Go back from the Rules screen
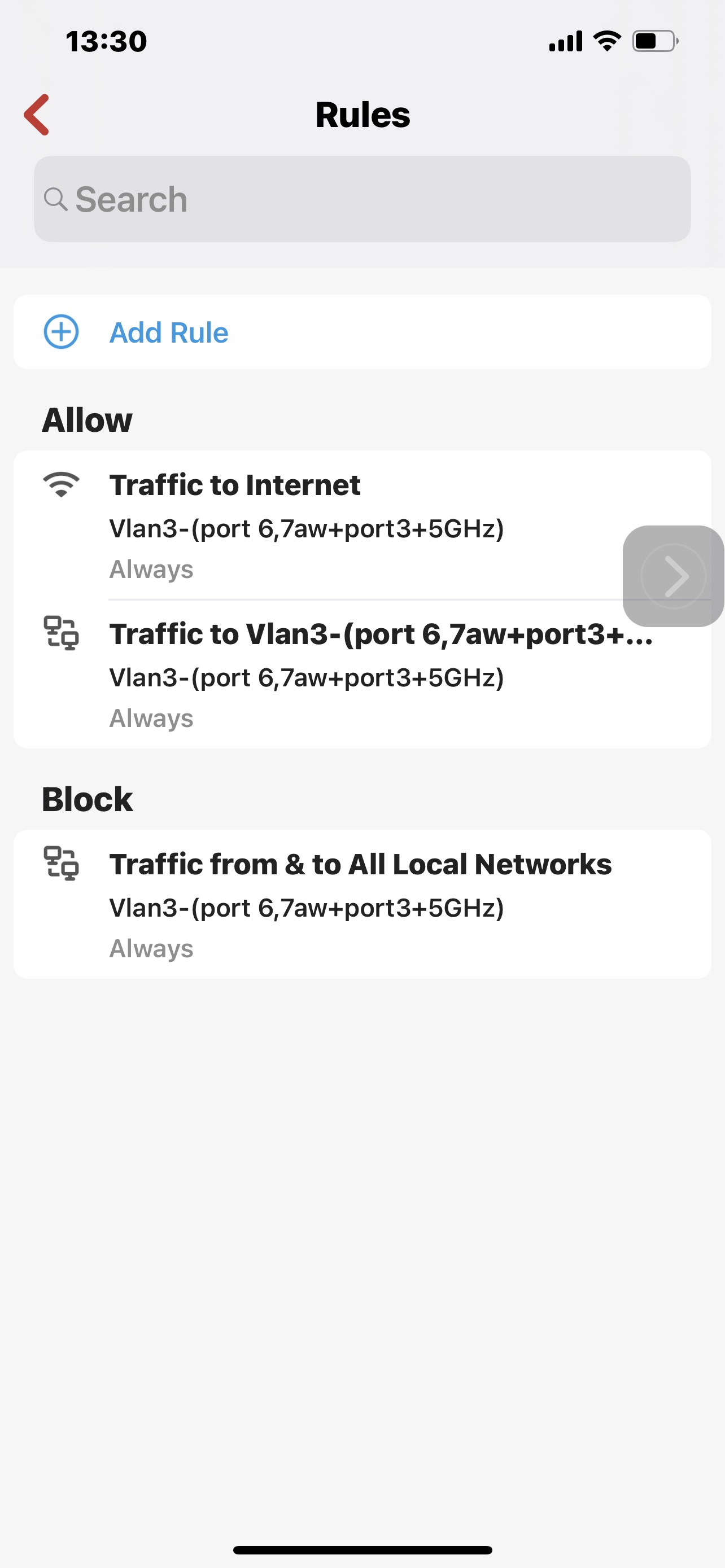 [x=37, y=115]
